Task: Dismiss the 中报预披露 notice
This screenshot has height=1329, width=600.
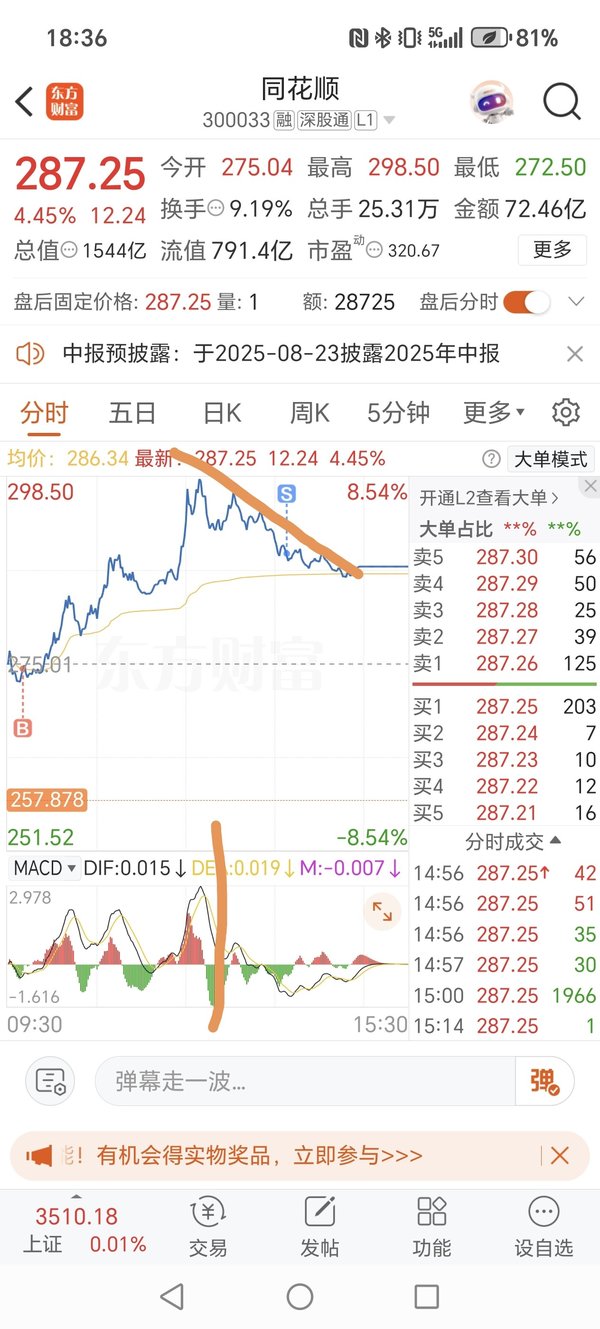Action: click(575, 353)
